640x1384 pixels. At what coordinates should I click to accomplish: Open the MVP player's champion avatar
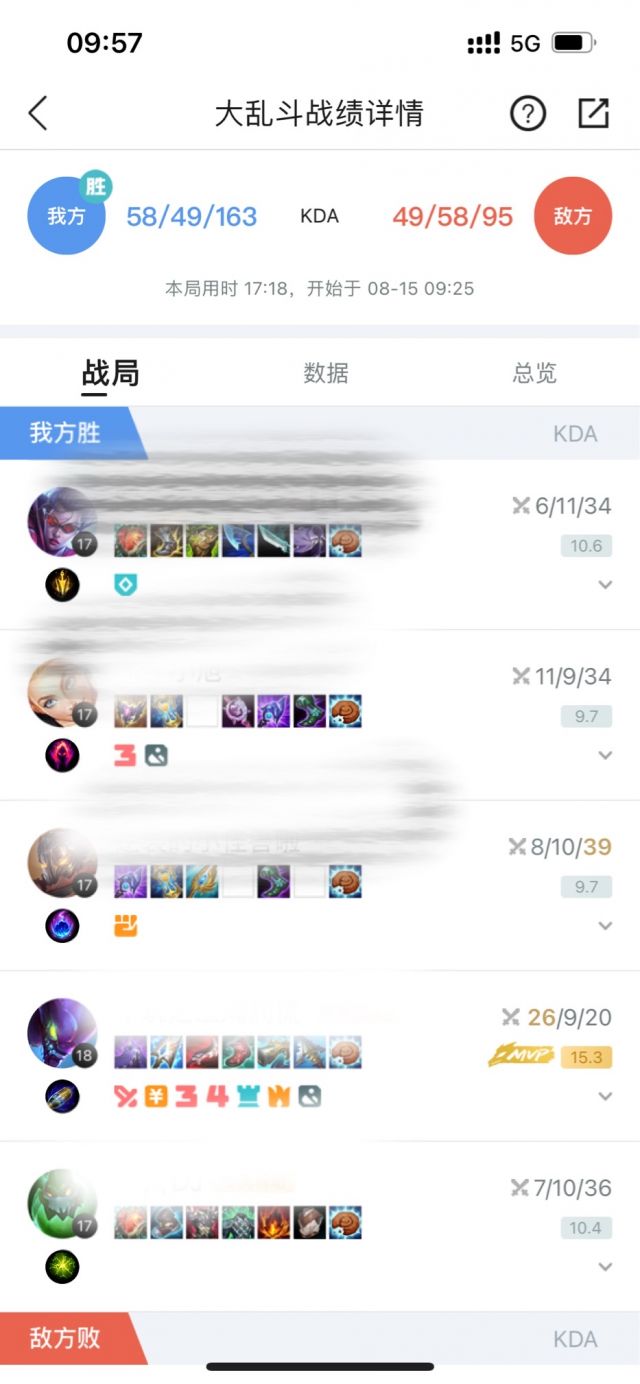(62, 1033)
